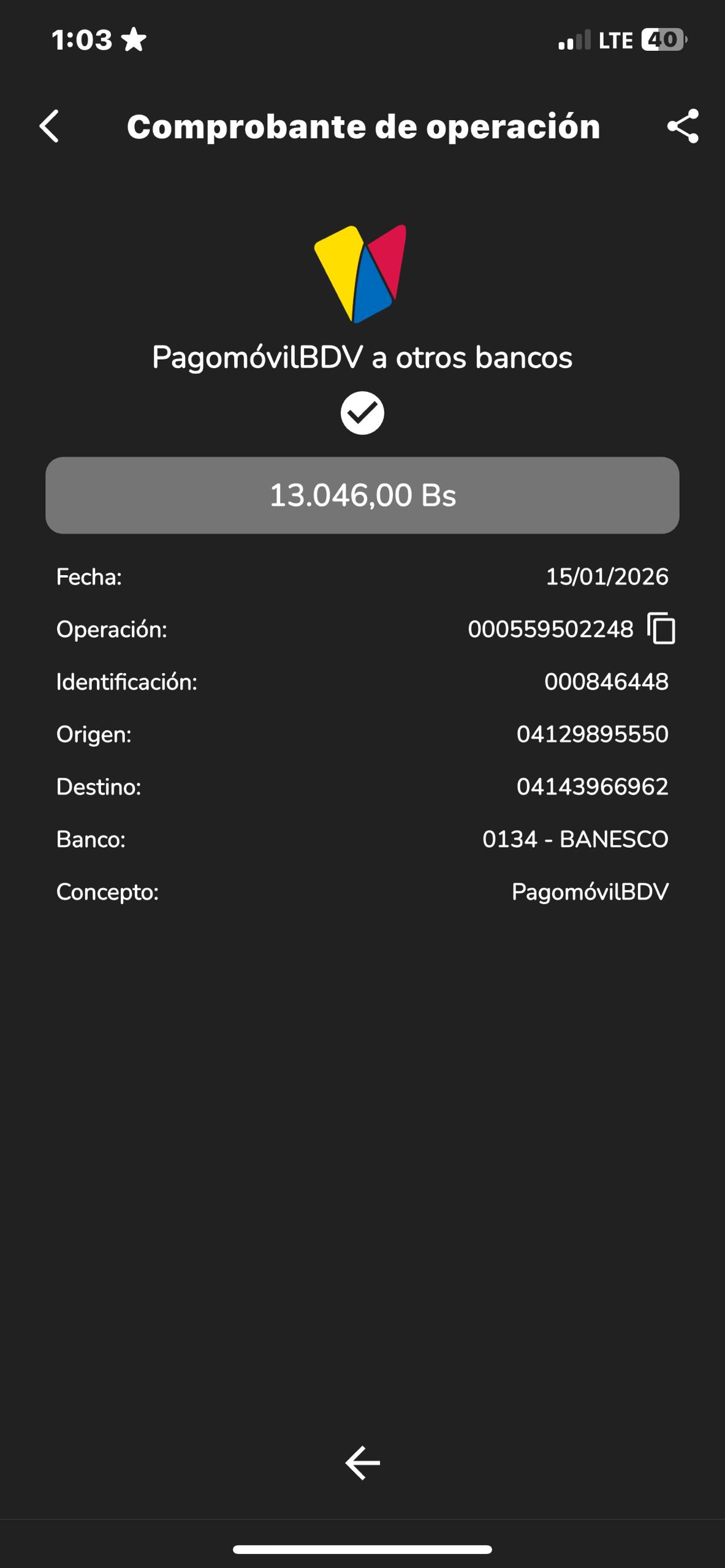
Task: Copy the operation number 000559502248
Action: click(661, 628)
